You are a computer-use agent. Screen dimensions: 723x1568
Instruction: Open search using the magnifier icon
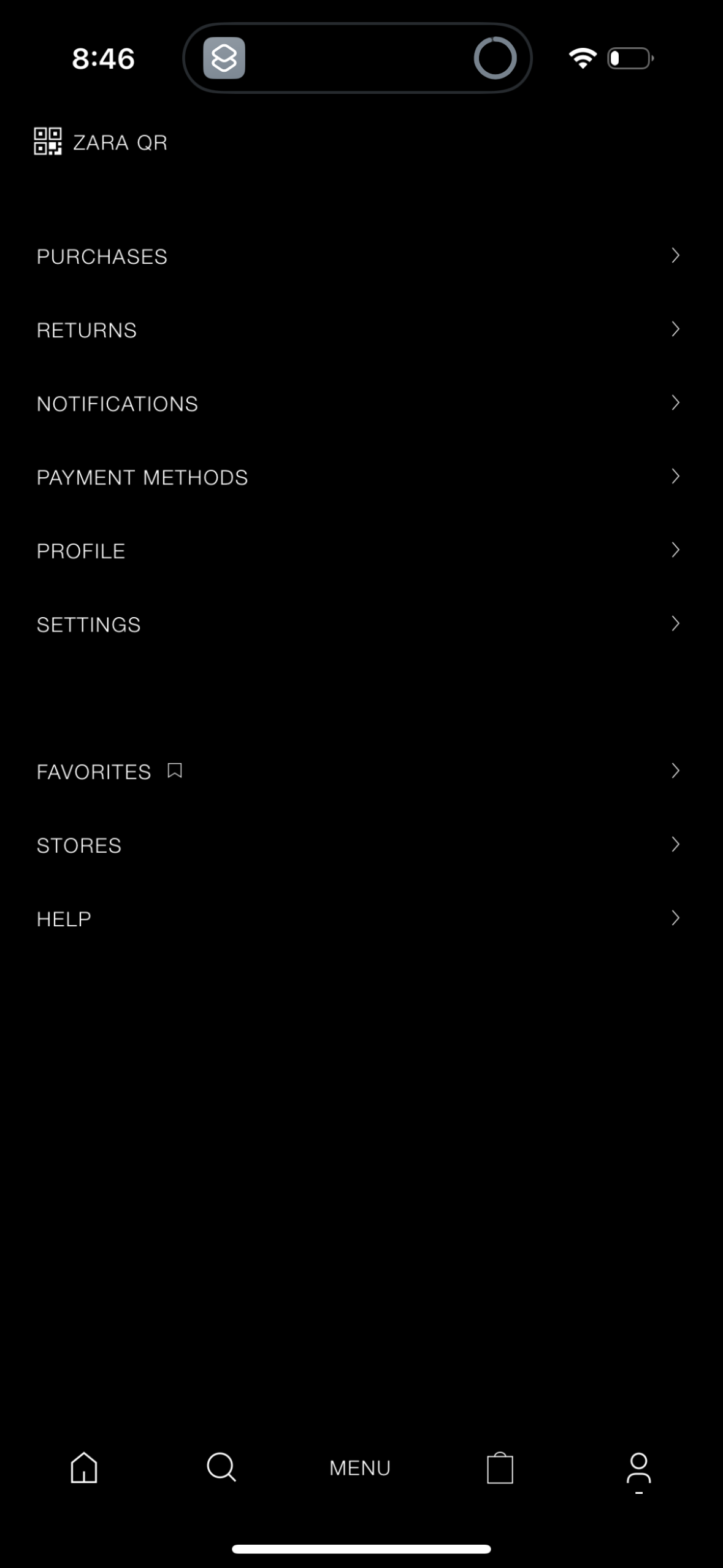tap(221, 1467)
